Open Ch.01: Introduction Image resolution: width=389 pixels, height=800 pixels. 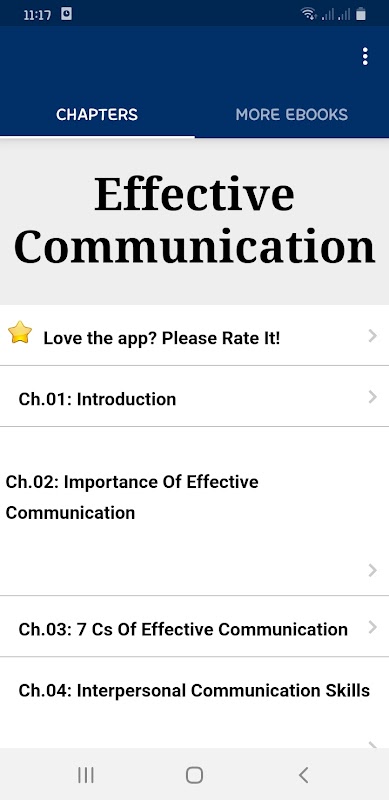pos(194,396)
